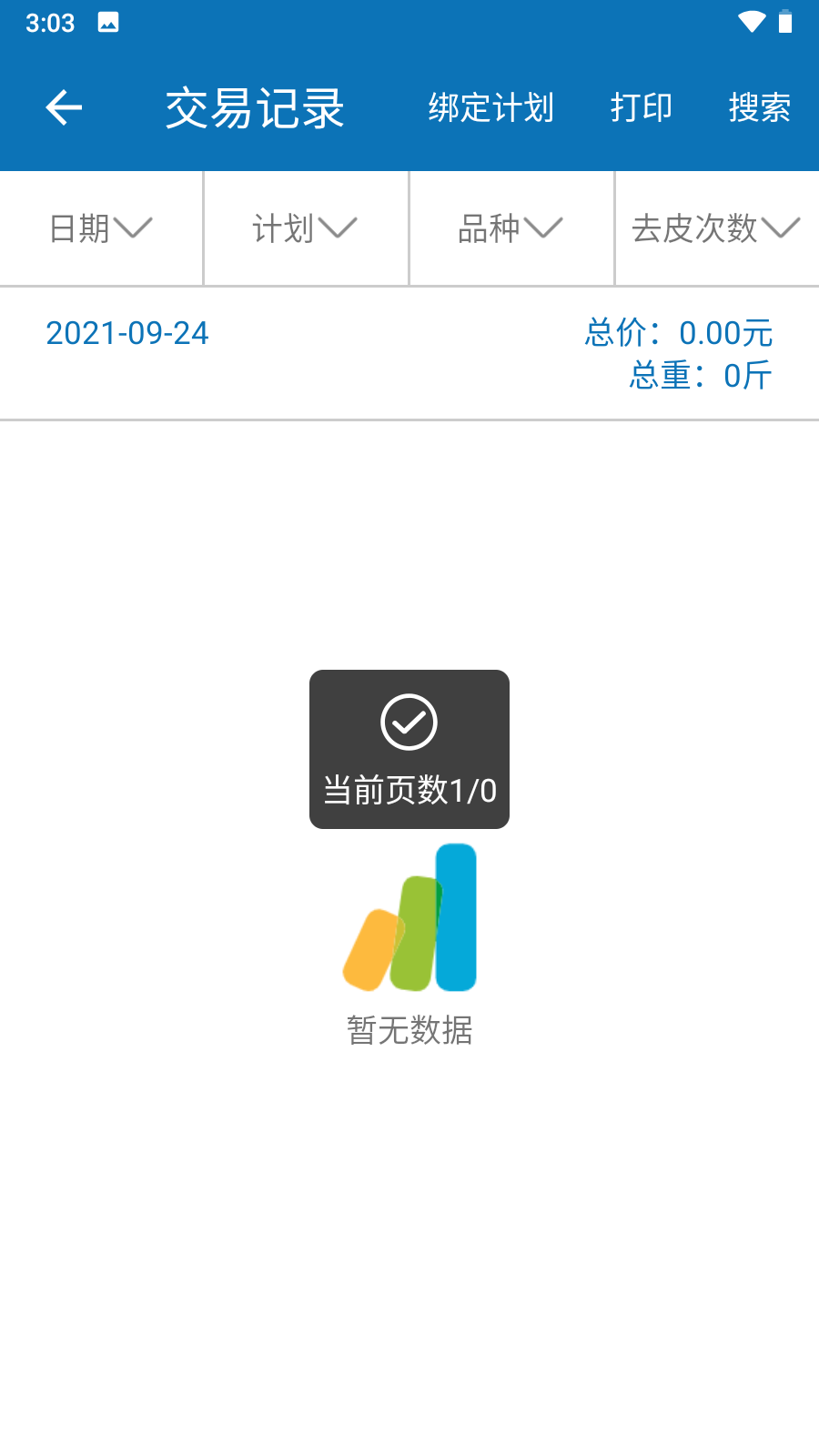Screen dimensions: 819x1456
Task: Click the 总重 0斤 total weight text
Action: pos(699,374)
